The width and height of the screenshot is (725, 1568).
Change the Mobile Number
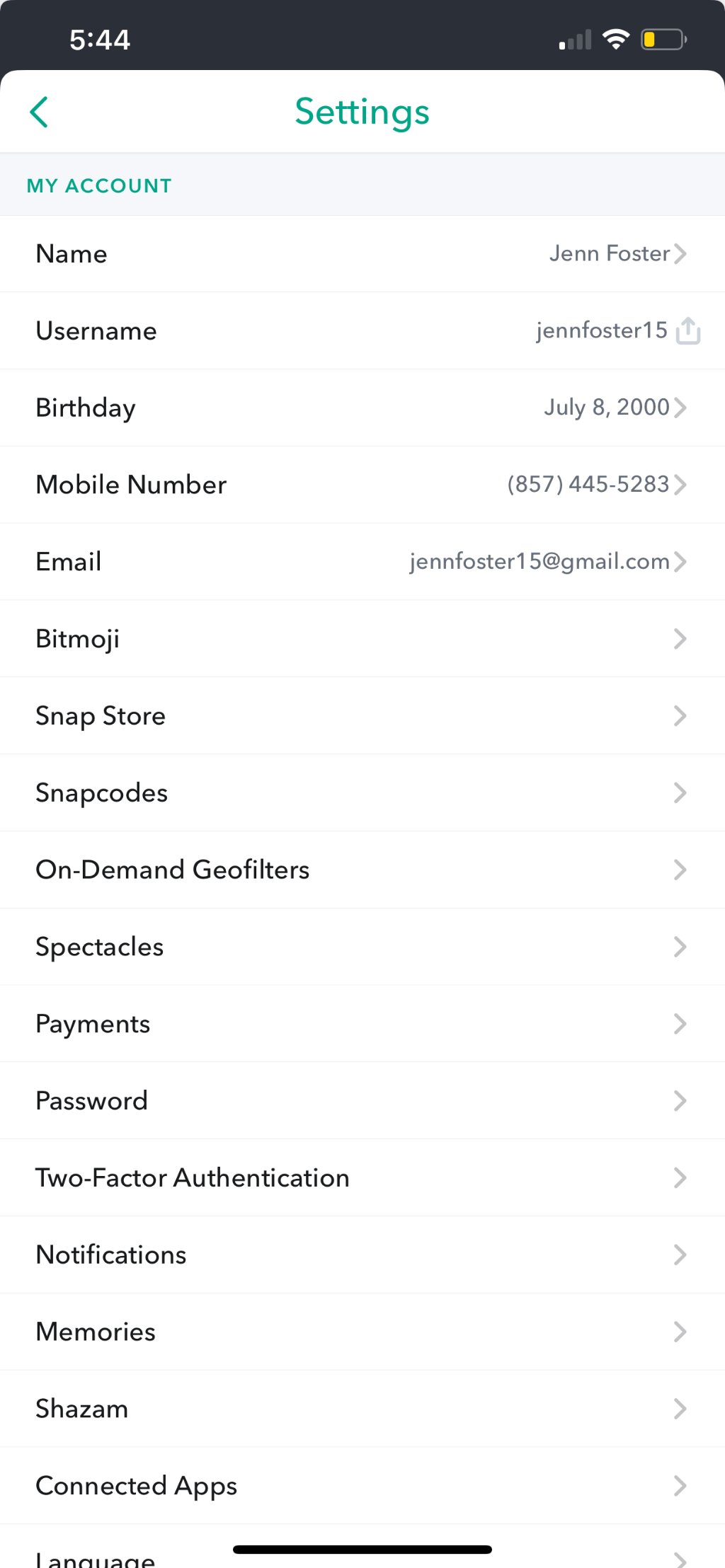tap(362, 485)
